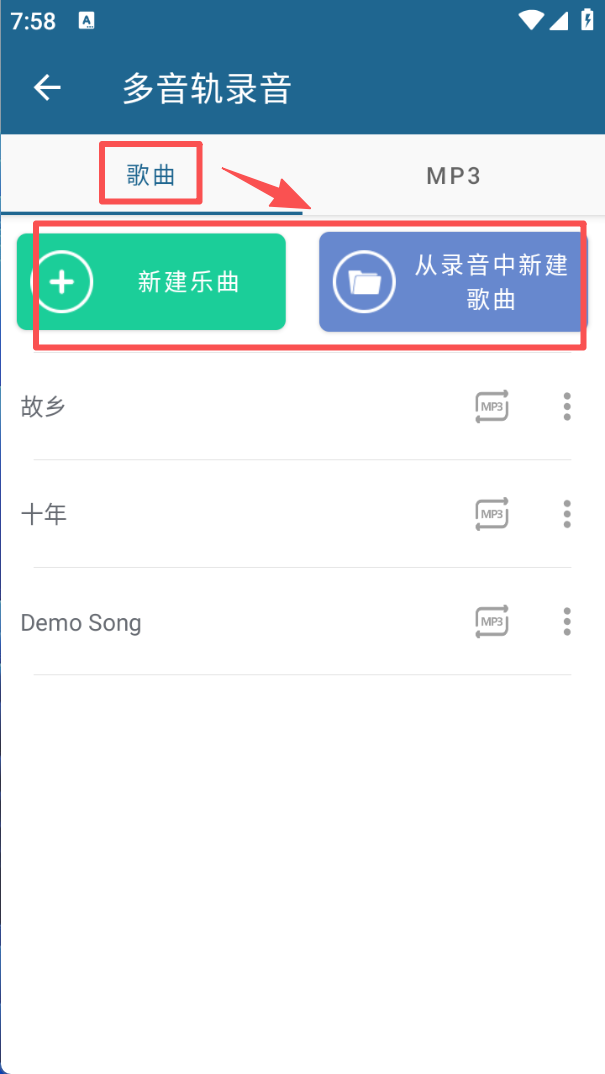Screen dimensions: 605x1074
Task: Export 故乡 with the MP3 icon
Action: (491, 406)
